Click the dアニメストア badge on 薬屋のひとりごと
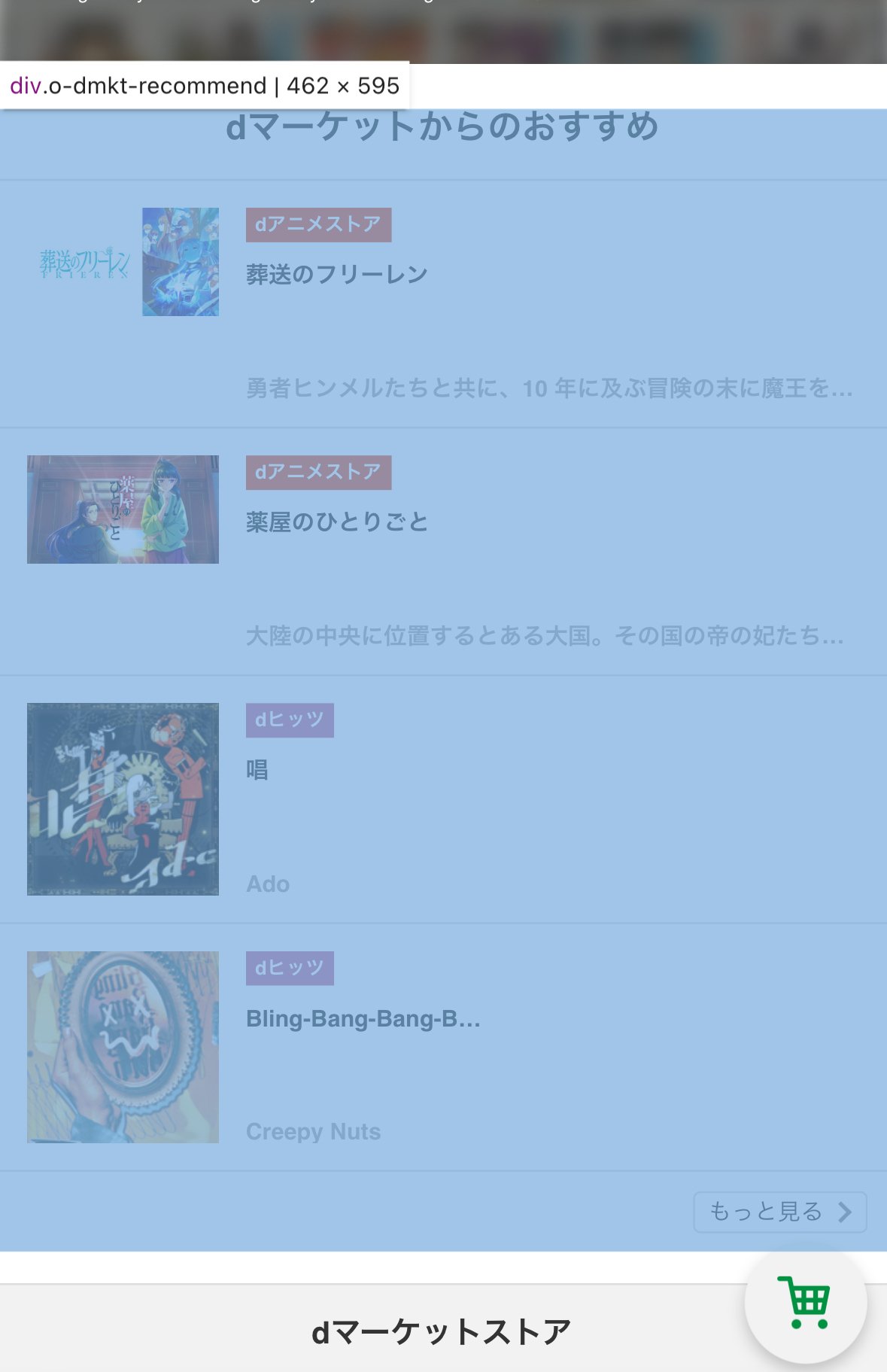The image size is (887, 1372). [x=319, y=473]
